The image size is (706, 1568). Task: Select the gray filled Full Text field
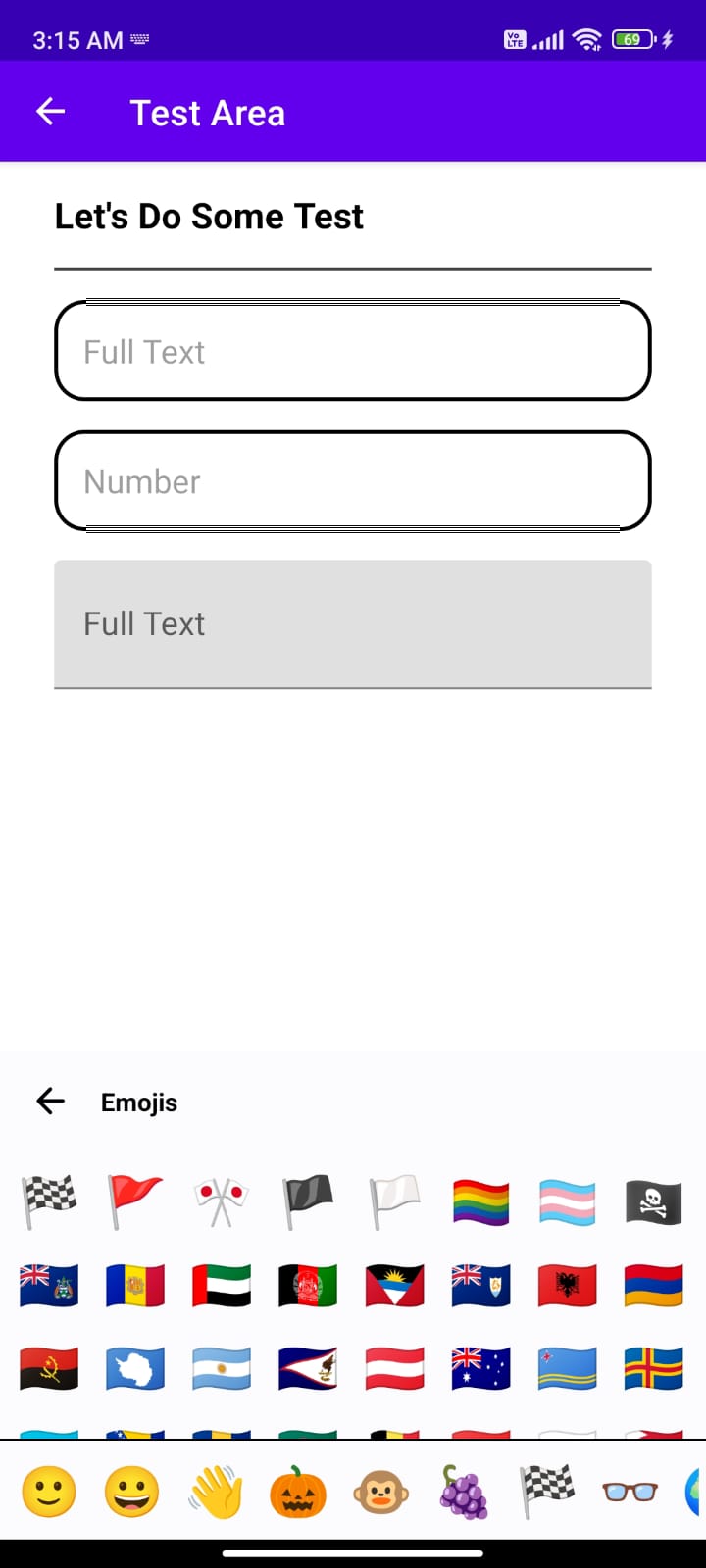(x=353, y=624)
